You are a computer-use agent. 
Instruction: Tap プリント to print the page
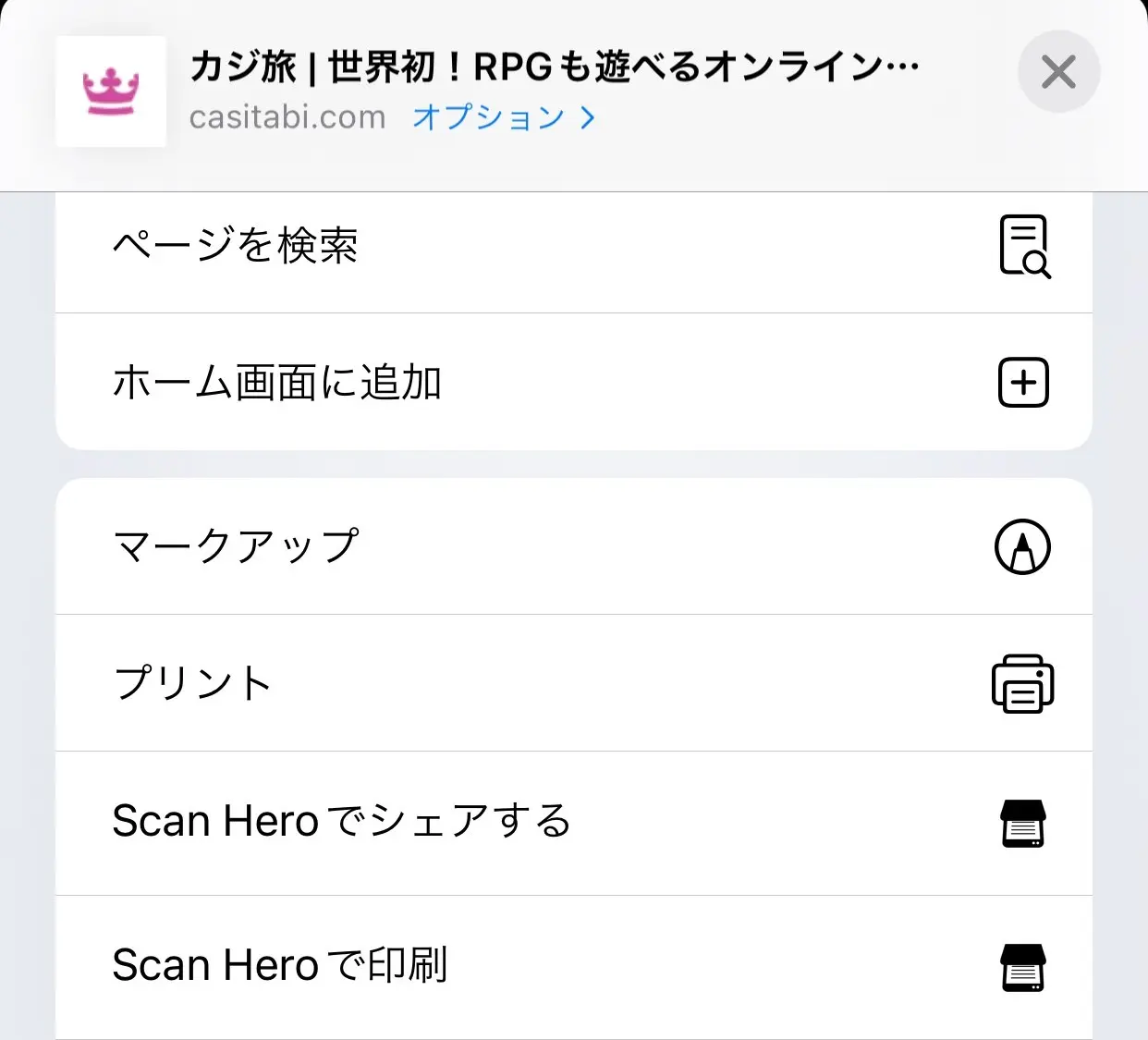(573, 683)
